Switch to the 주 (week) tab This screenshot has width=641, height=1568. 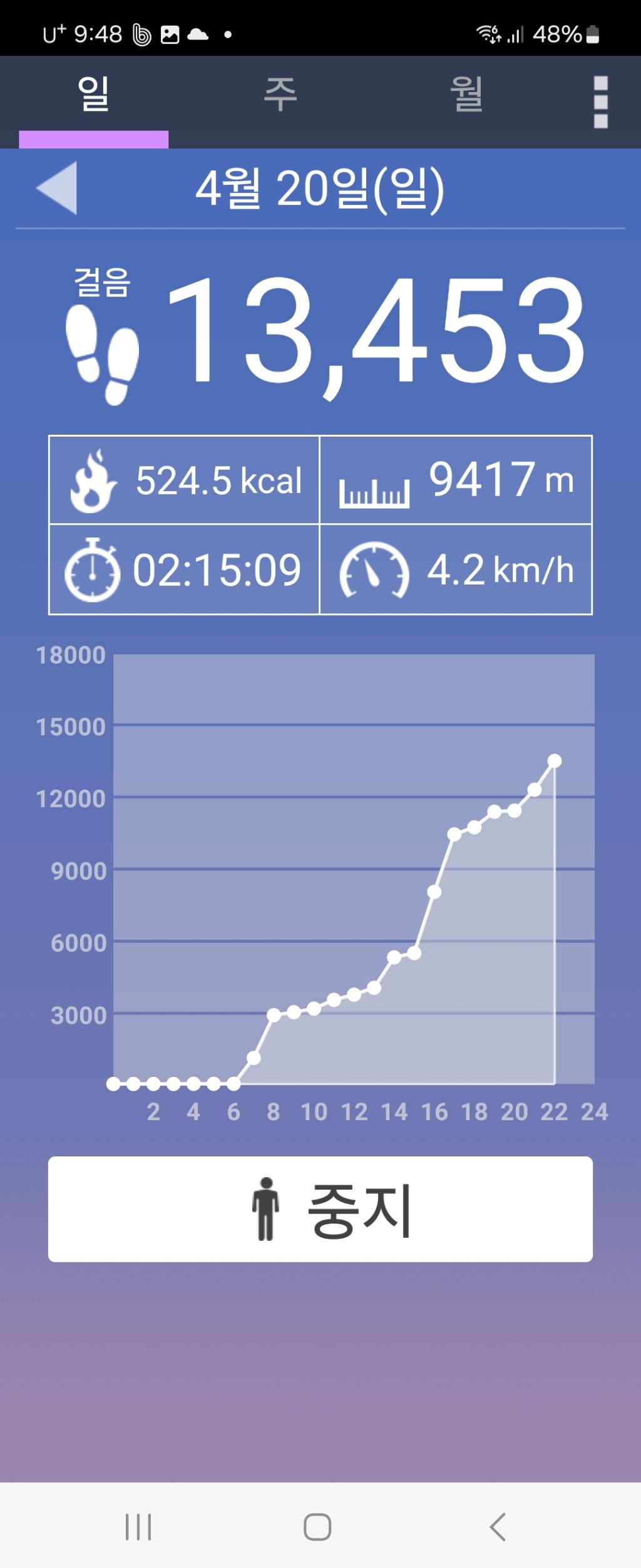(x=280, y=96)
